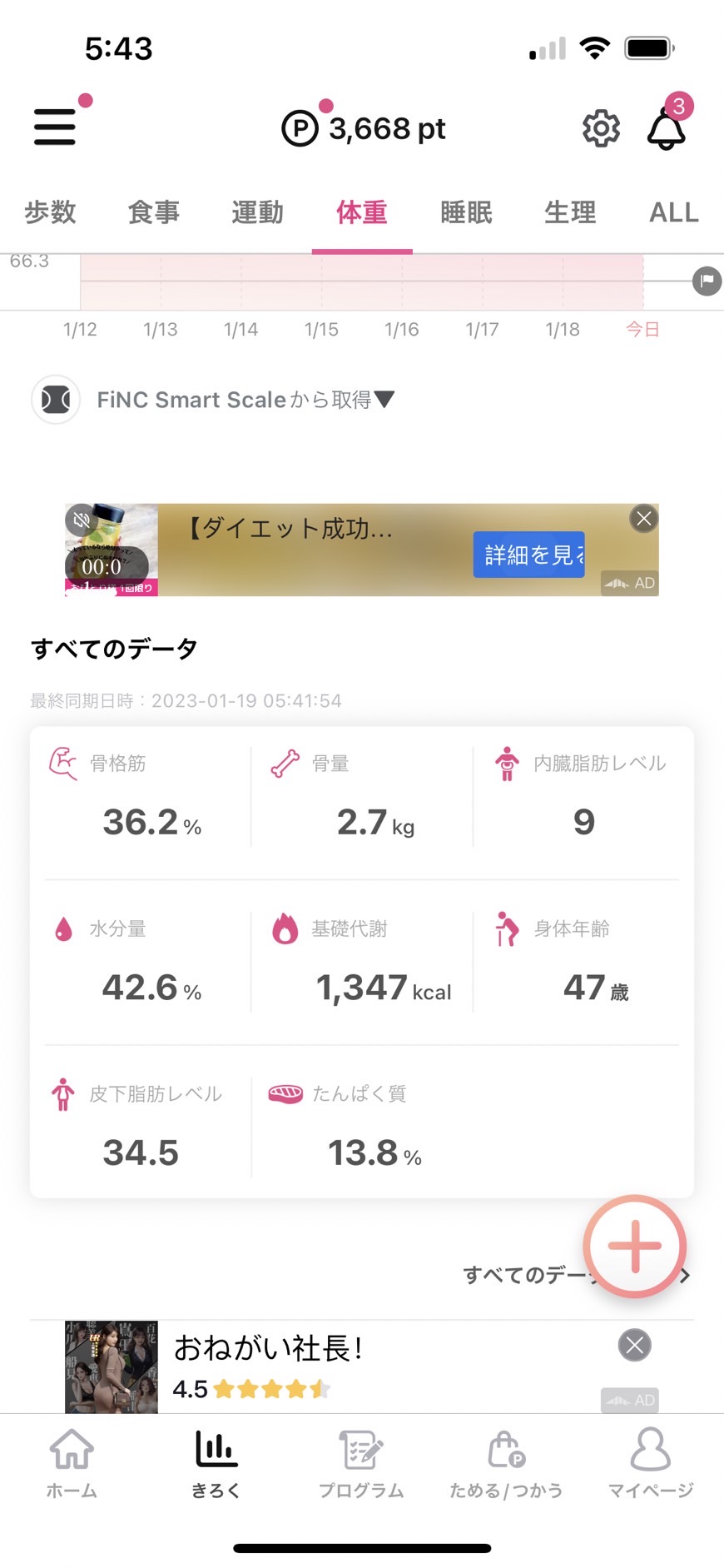Open the settings gear

(601, 128)
